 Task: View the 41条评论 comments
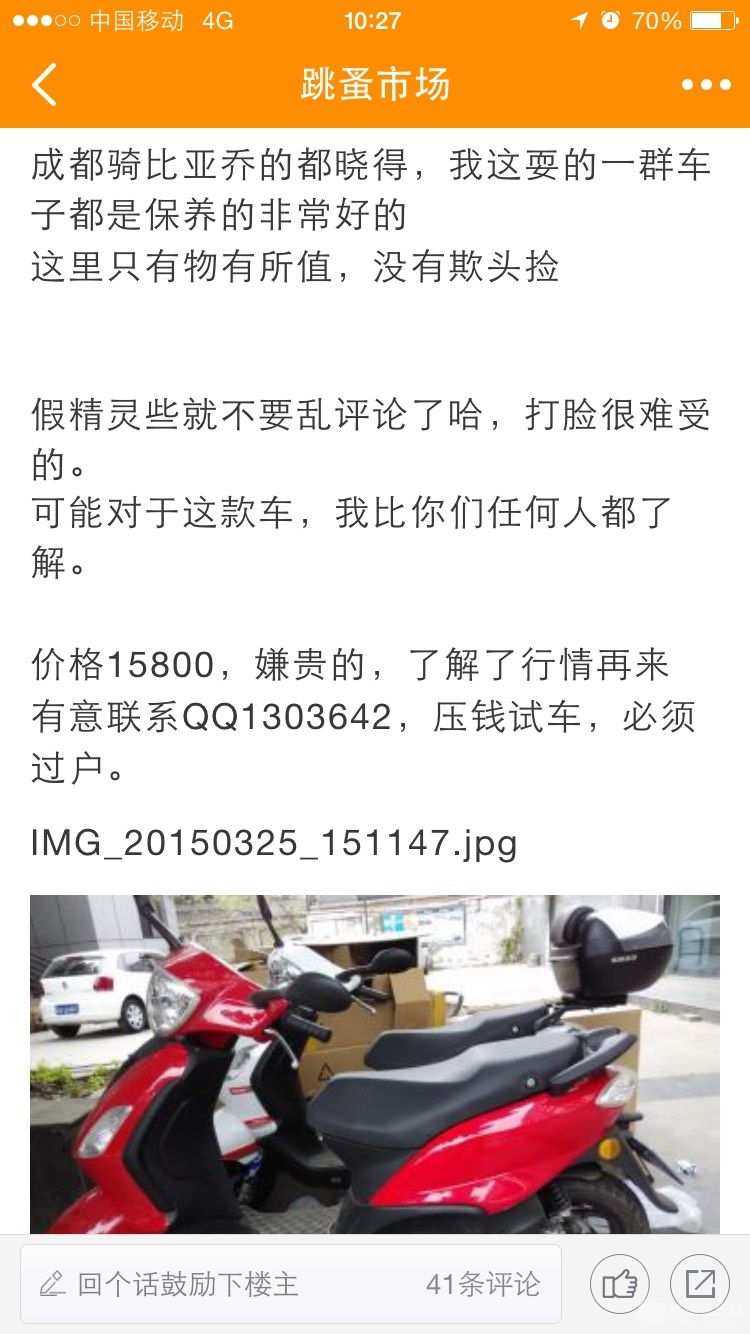(483, 1284)
